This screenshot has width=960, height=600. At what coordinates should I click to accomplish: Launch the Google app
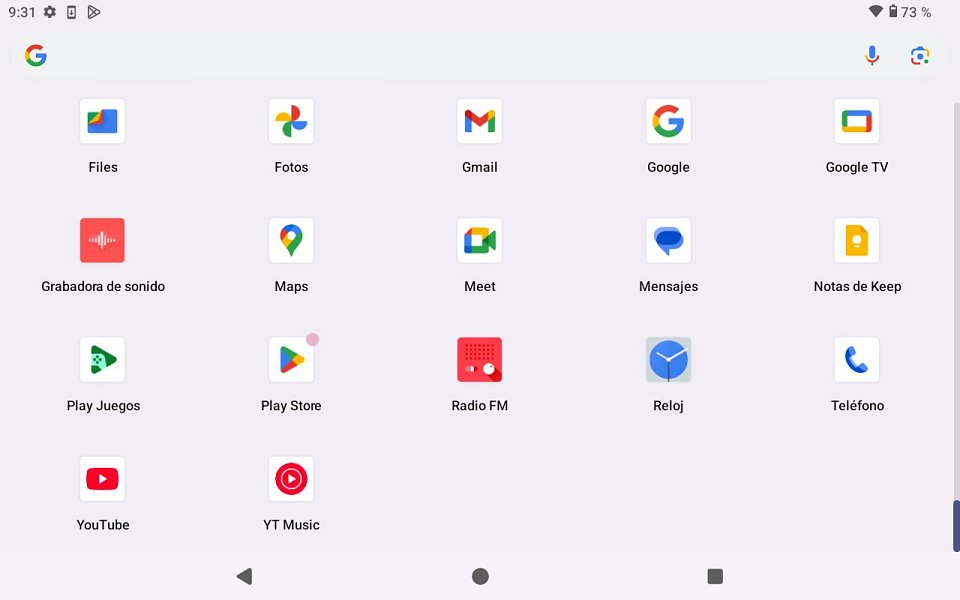click(668, 122)
